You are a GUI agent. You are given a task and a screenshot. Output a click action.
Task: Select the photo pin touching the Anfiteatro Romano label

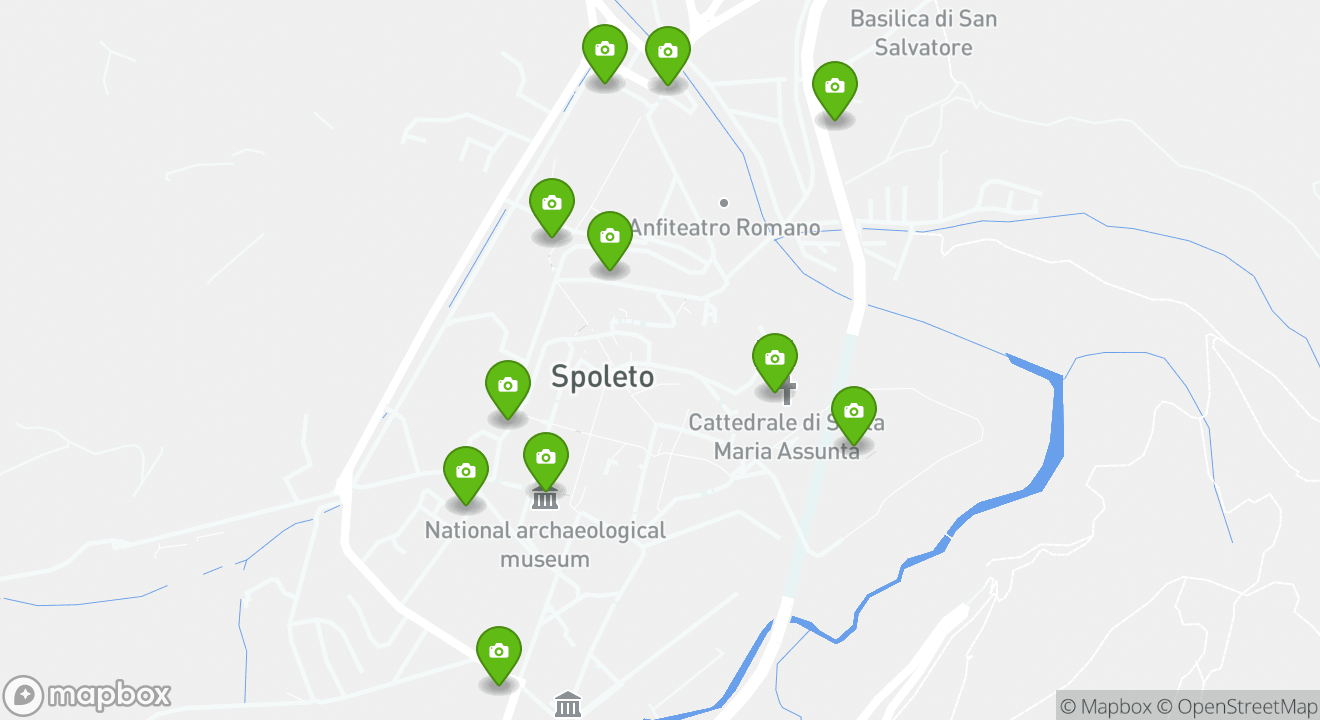(609, 237)
